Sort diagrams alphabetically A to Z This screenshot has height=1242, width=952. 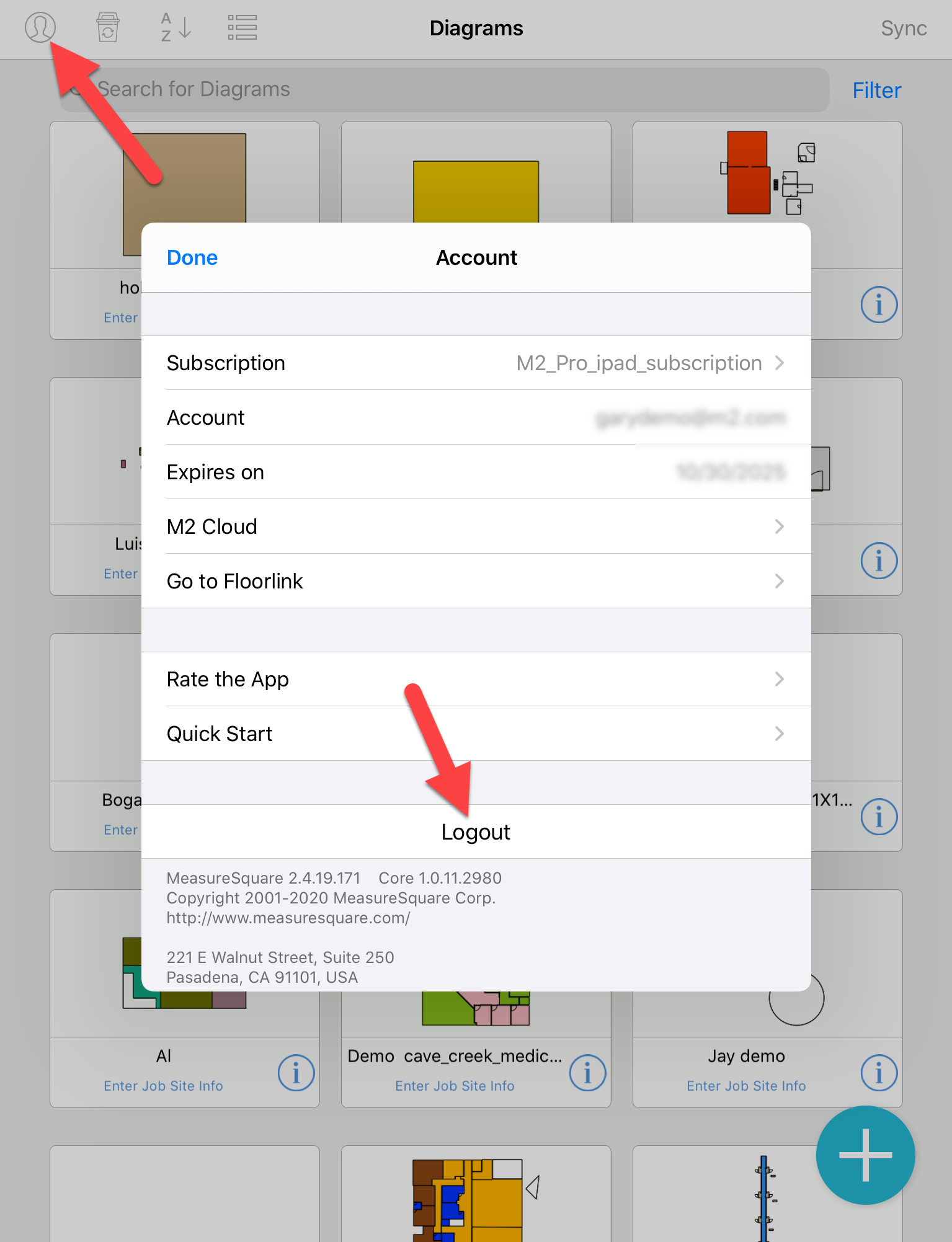point(176,28)
